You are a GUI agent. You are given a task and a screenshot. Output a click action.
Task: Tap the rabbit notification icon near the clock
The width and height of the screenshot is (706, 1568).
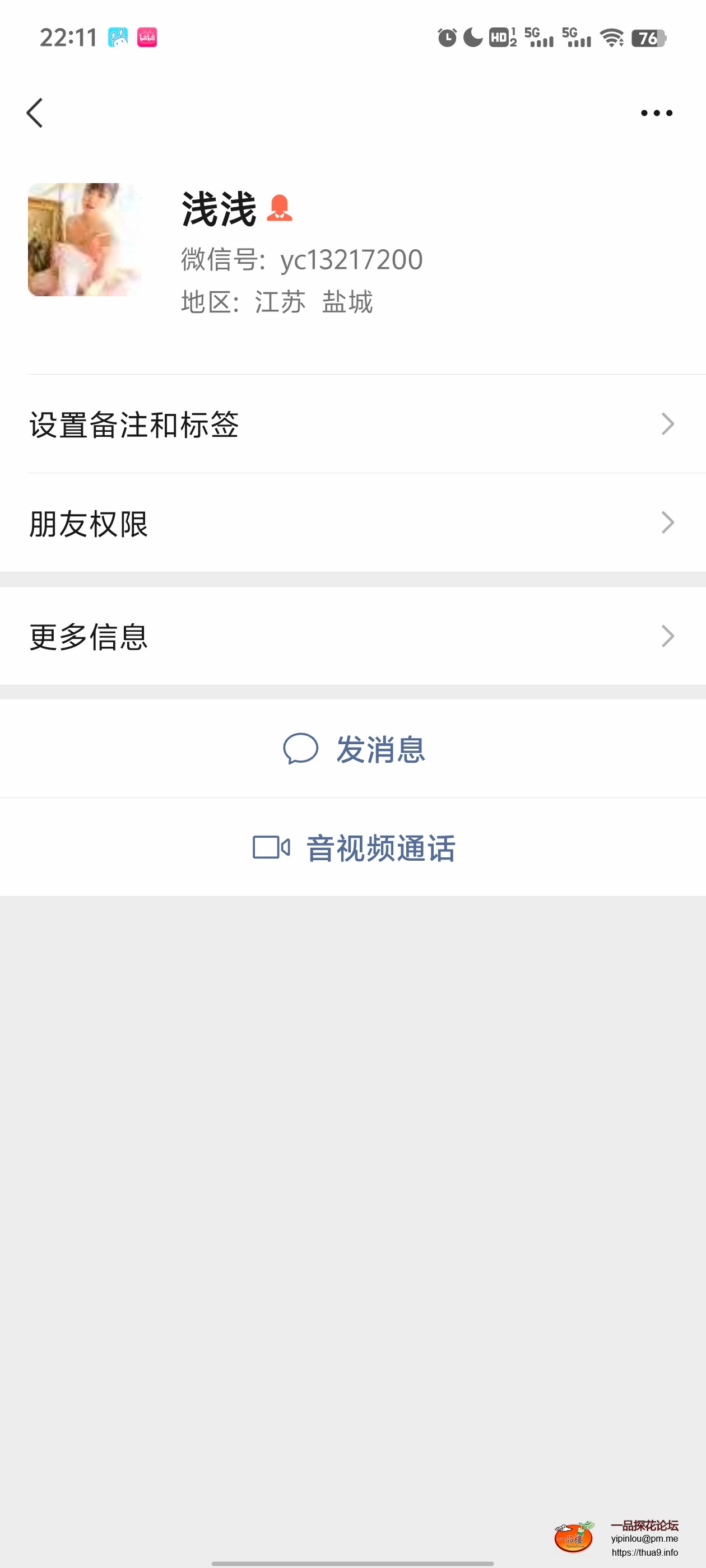tap(118, 36)
